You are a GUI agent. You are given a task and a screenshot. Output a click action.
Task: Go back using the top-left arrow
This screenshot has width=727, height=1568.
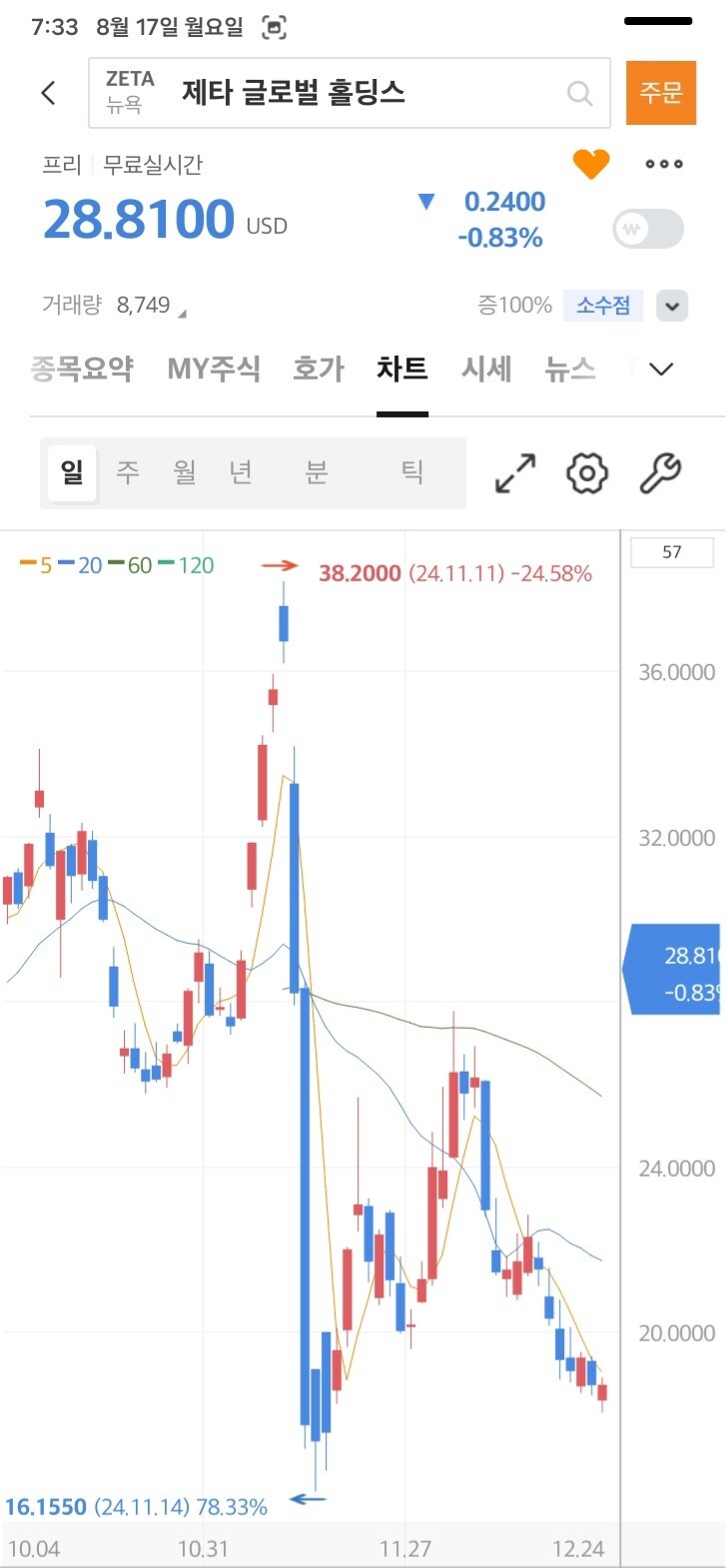click(x=48, y=93)
